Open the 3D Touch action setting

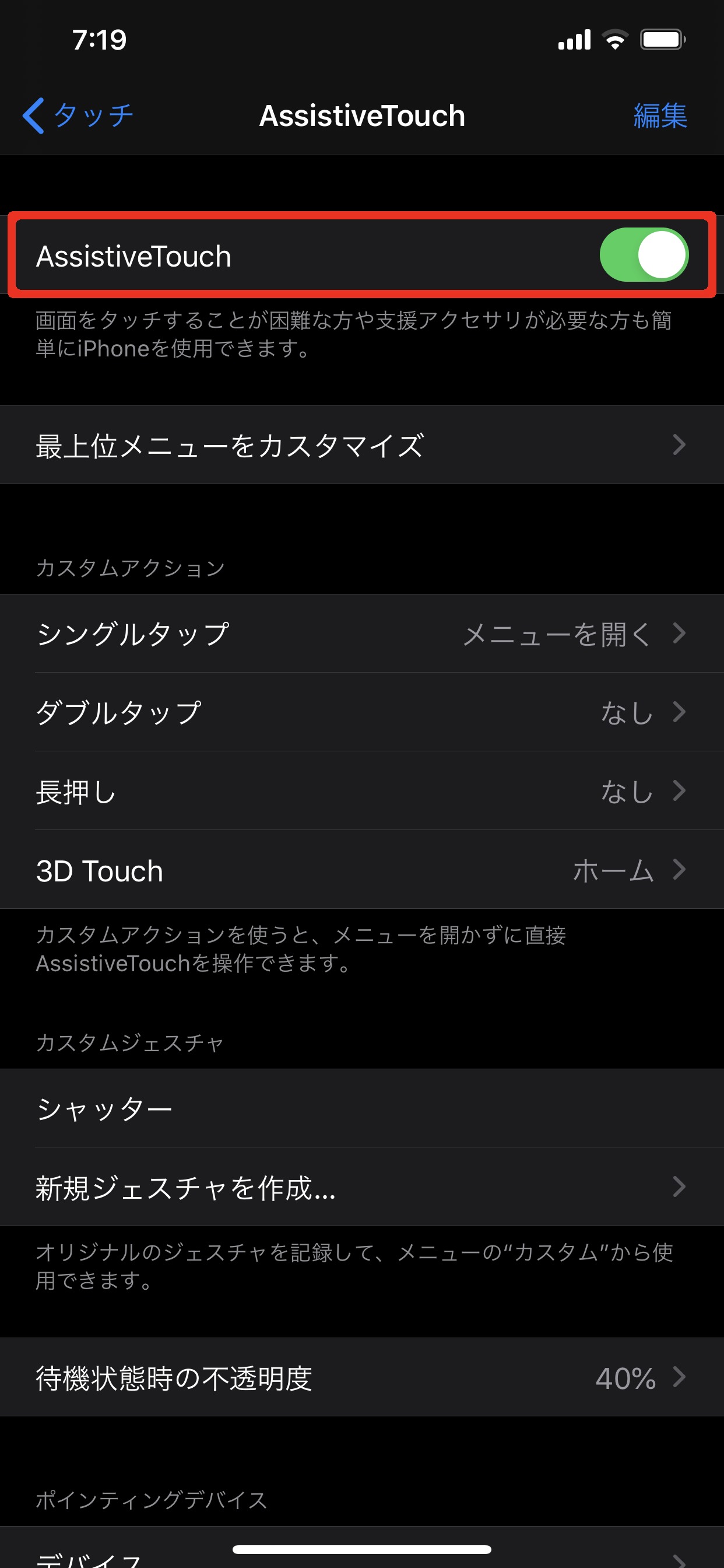(361, 870)
